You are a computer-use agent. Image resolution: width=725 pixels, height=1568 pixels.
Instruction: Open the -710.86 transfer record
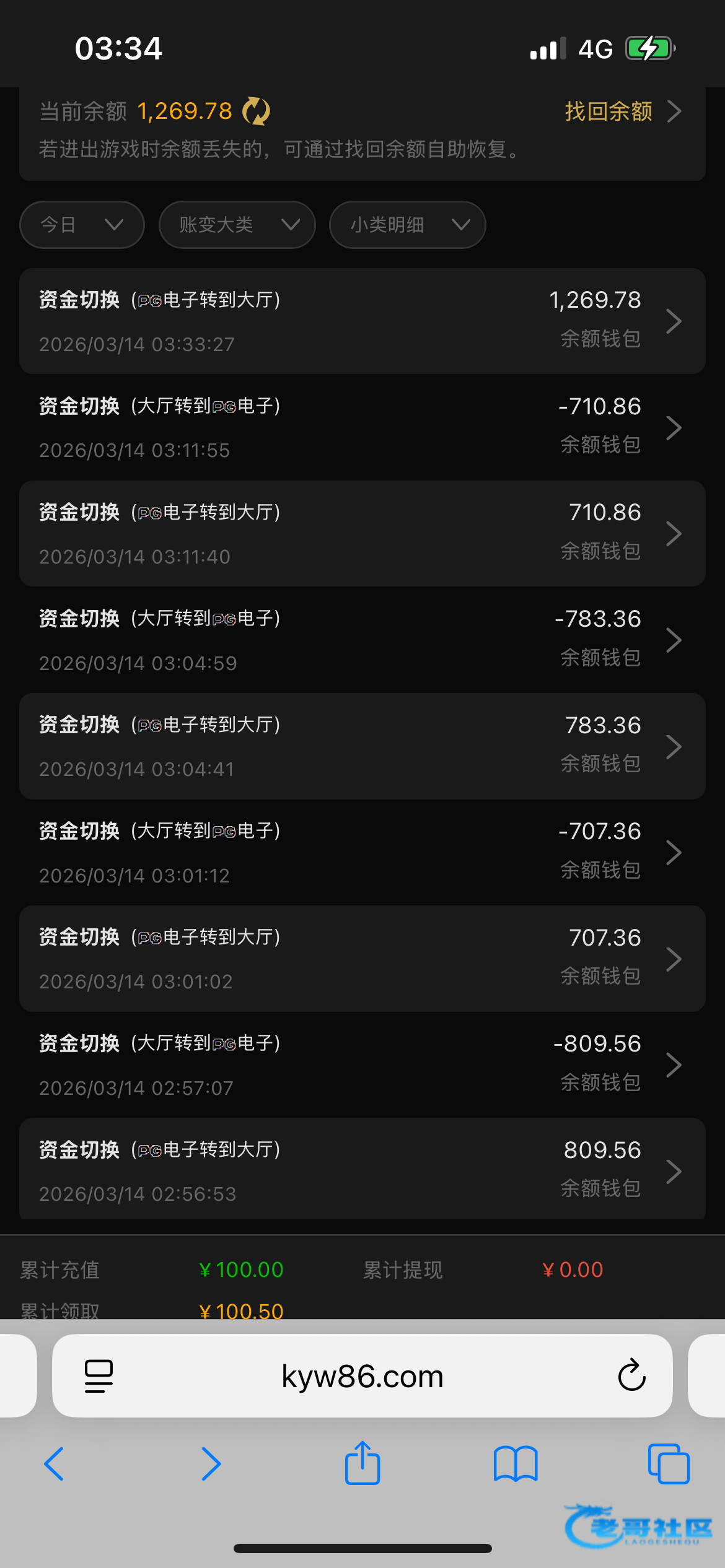[362, 427]
